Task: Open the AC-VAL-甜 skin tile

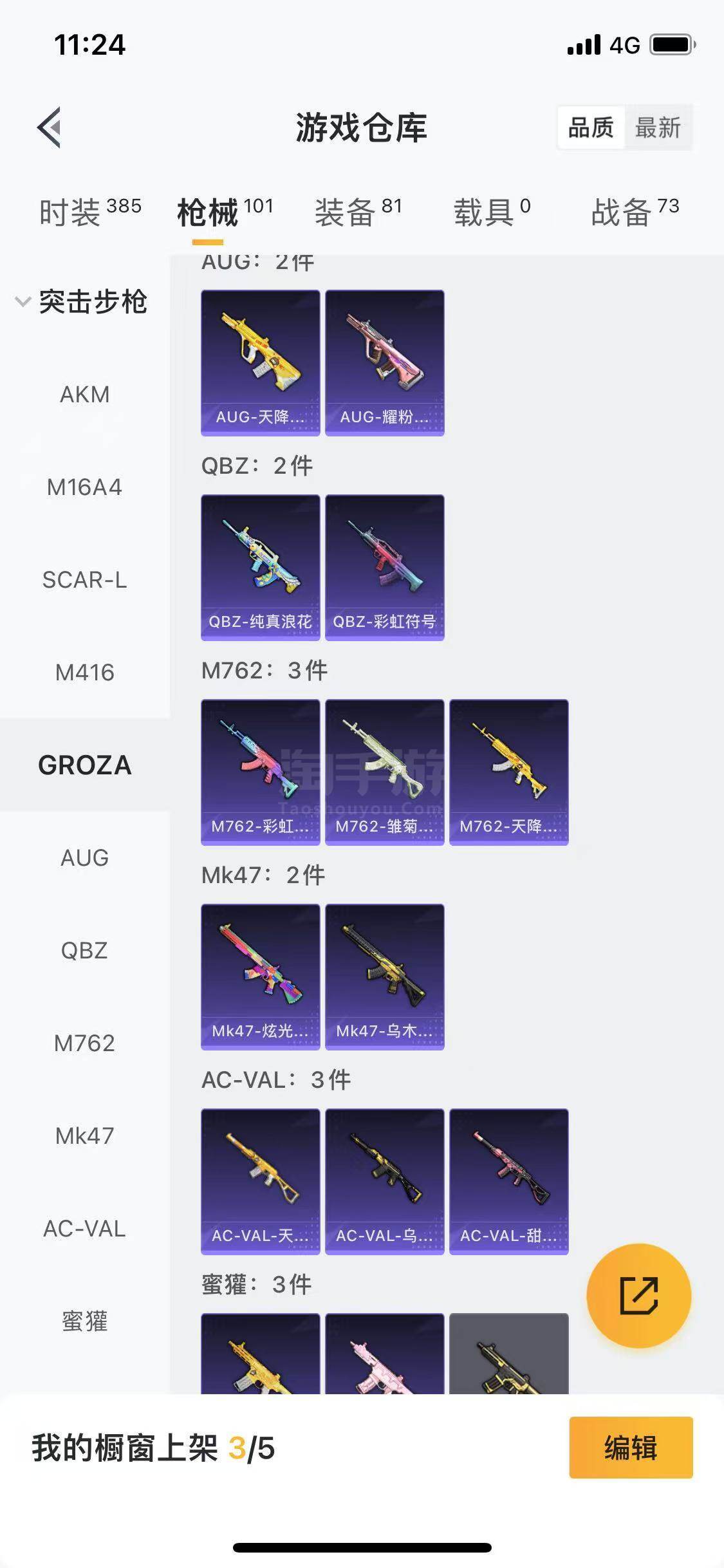Action: click(509, 1182)
